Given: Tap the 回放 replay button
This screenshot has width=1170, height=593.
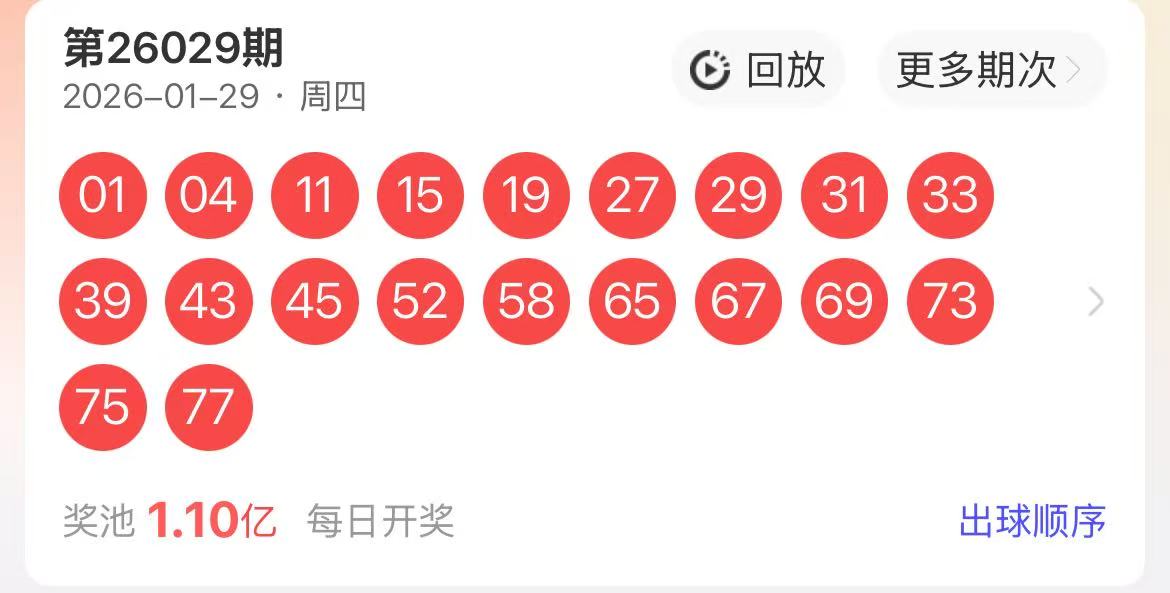Looking at the screenshot, I should coord(759,70).
